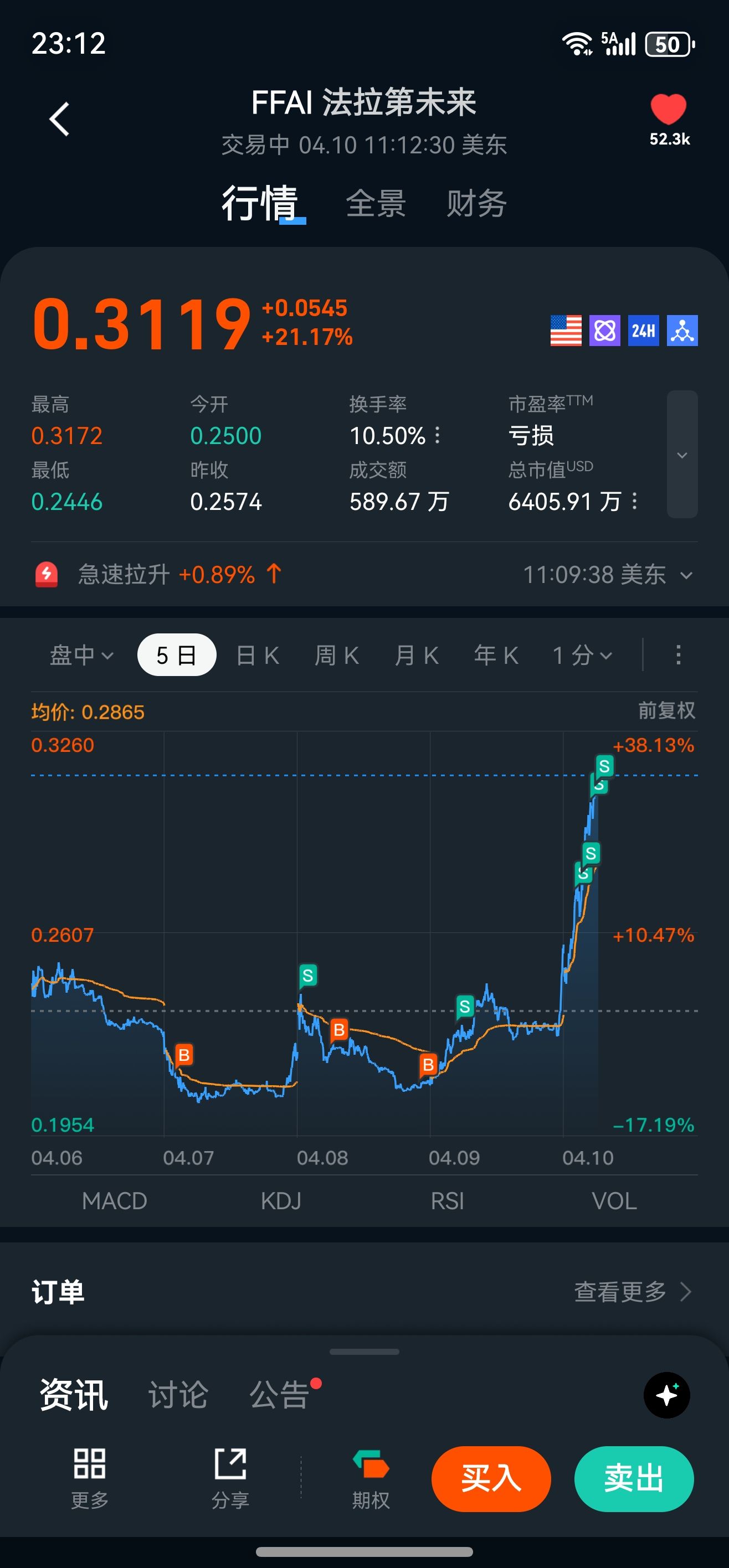This screenshot has height=1568, width=729.
Task: Expand the quote details chevron panel
Action: point(681,454)
